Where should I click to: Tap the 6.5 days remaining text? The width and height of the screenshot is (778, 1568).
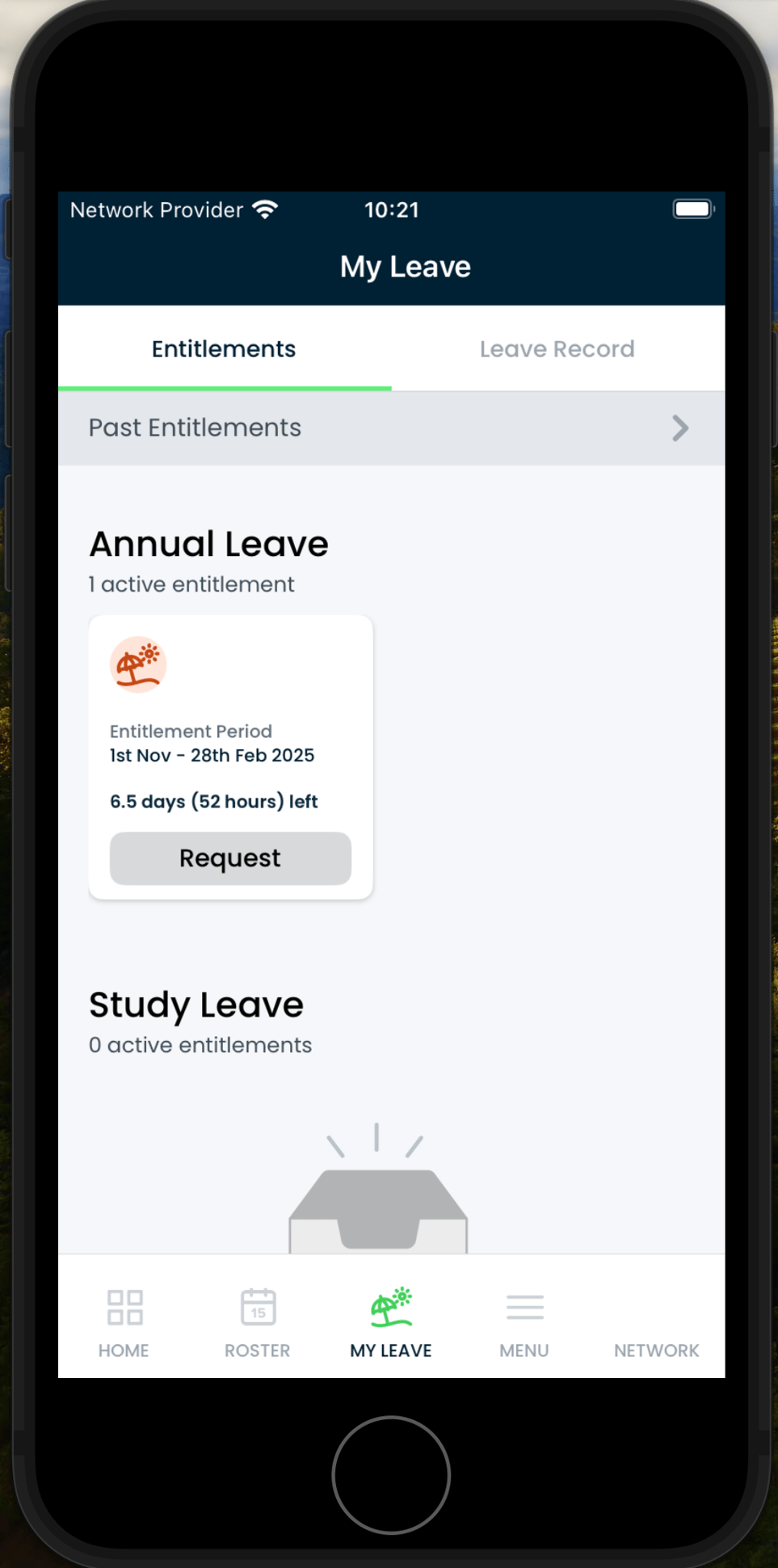click(214, 801)
